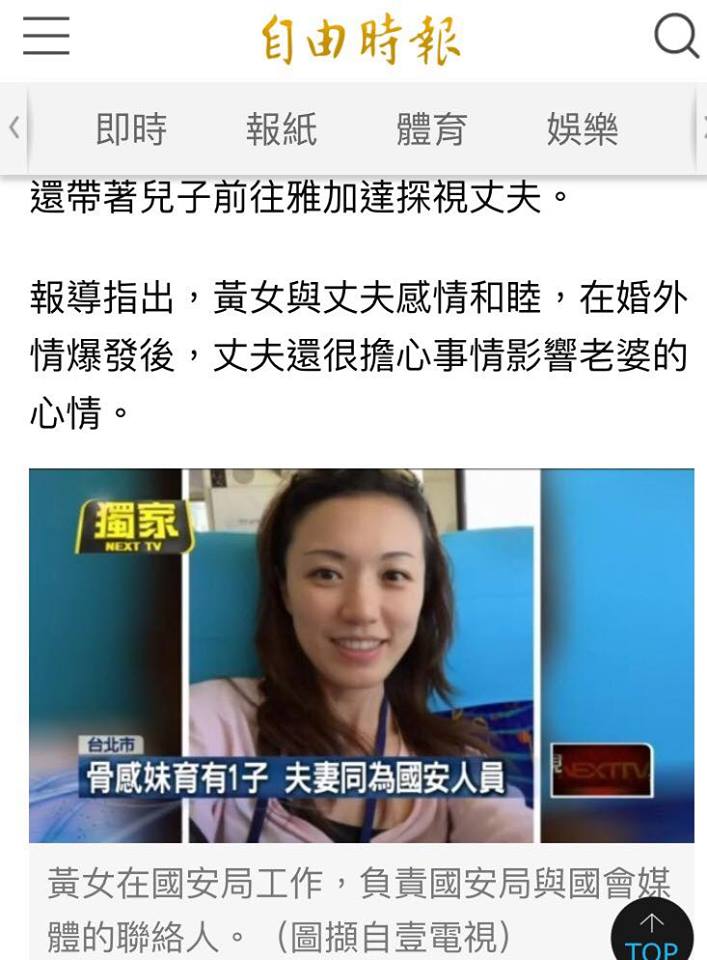
Task: Open the article's news photo
Action: (x=361, y=655)
